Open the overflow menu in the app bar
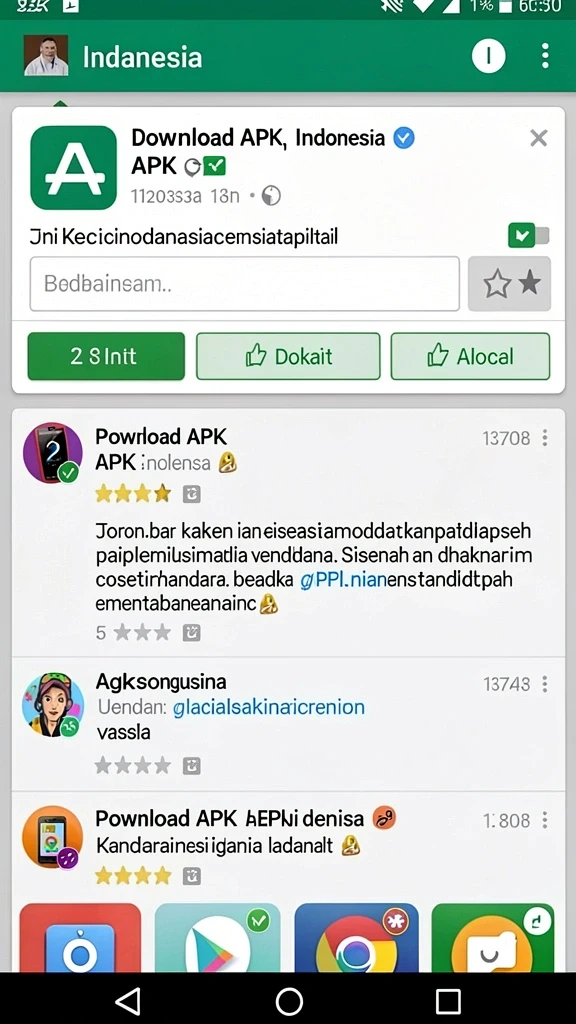576x1024 pixels. pos(545,56)
